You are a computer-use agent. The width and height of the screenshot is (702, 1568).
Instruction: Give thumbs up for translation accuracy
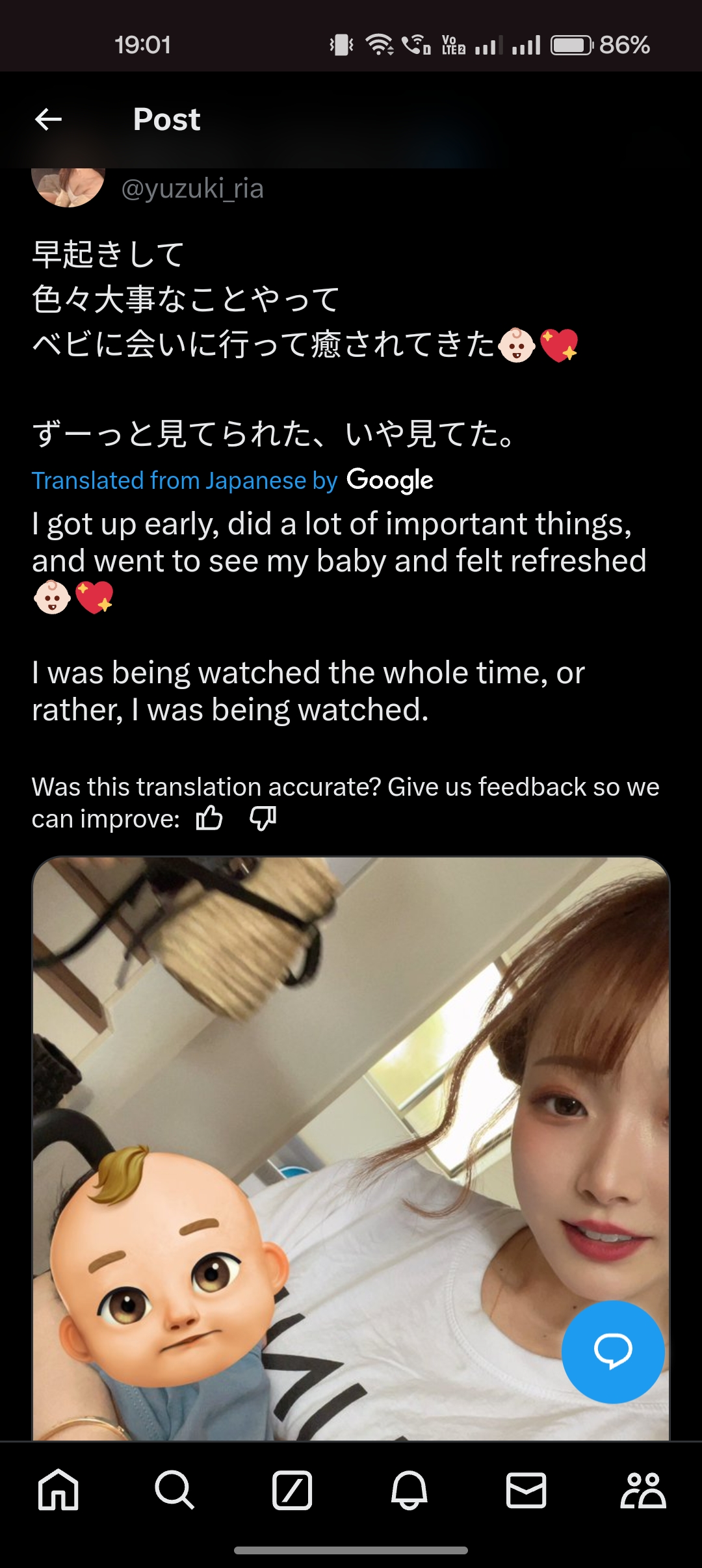209,818
